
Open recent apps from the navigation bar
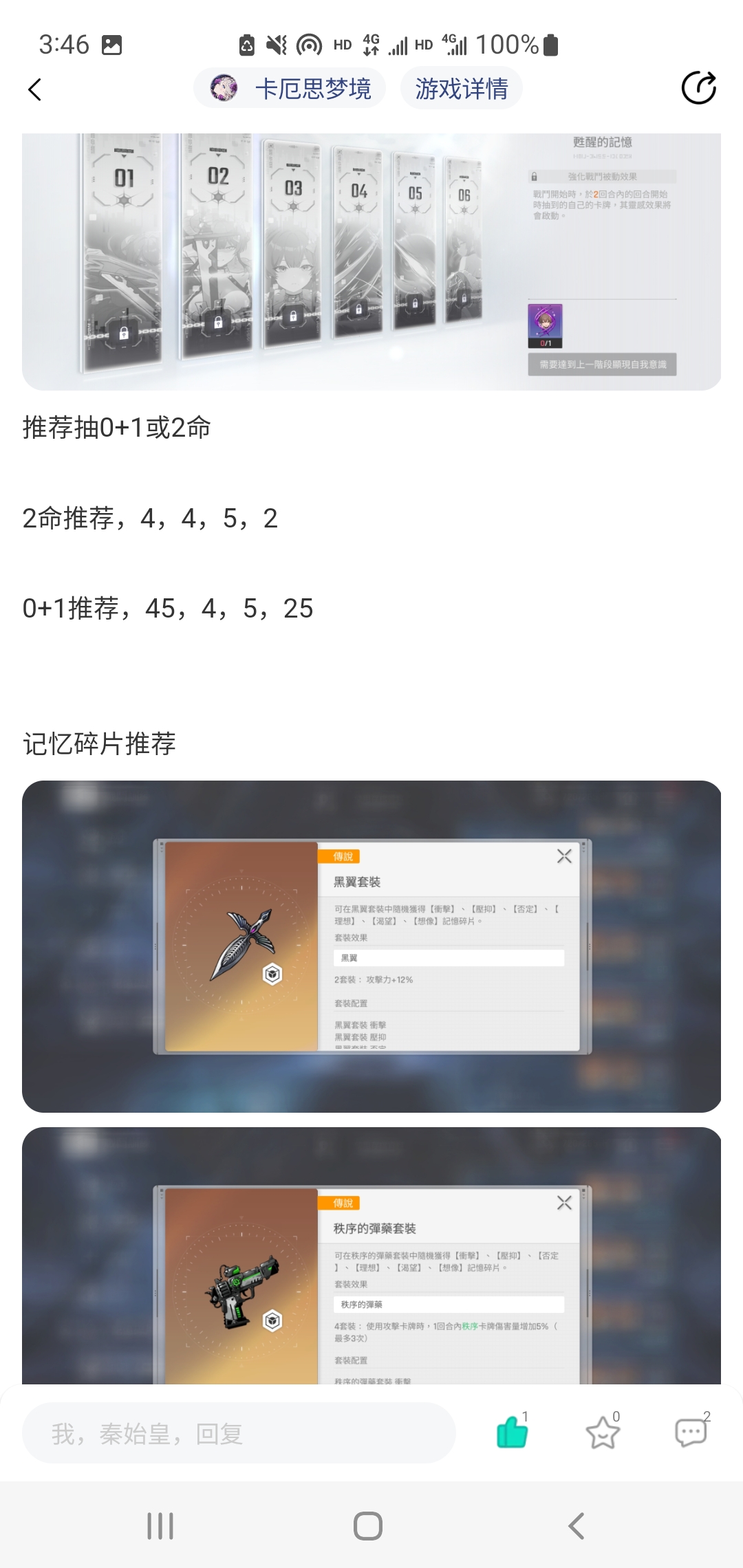[160, 1526]
